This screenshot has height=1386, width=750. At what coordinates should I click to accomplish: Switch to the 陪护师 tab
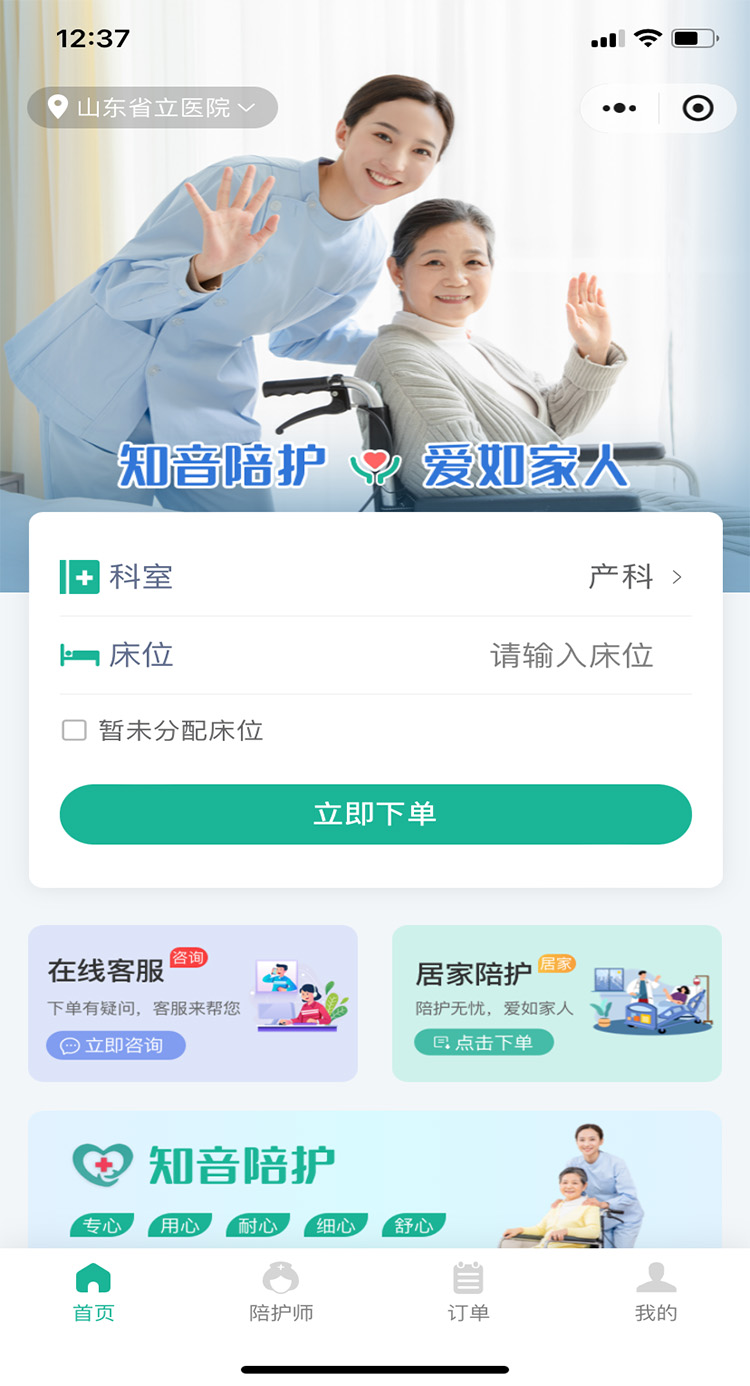[x=281, y=1292]
